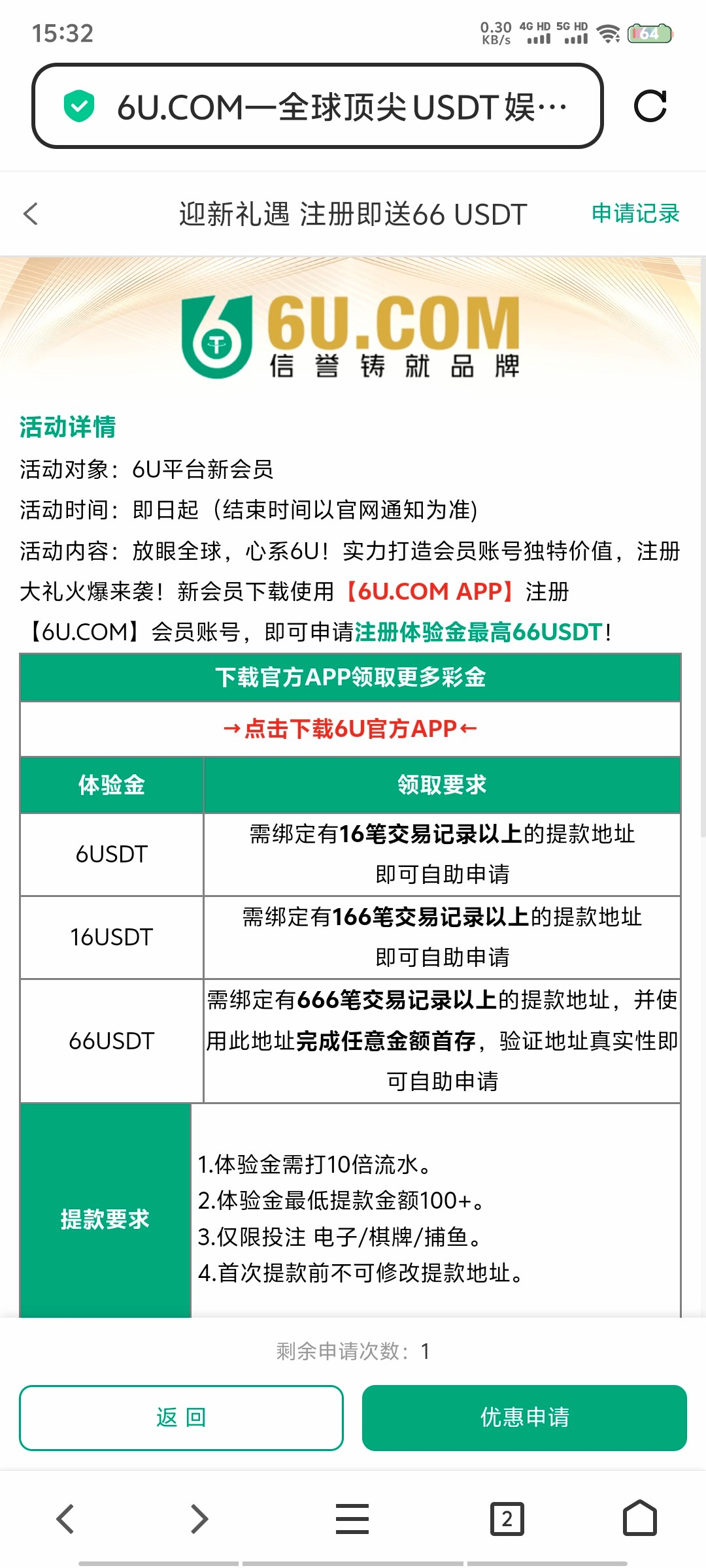
Task: Reload the page with the refresh icon
Action: [650, 106]
